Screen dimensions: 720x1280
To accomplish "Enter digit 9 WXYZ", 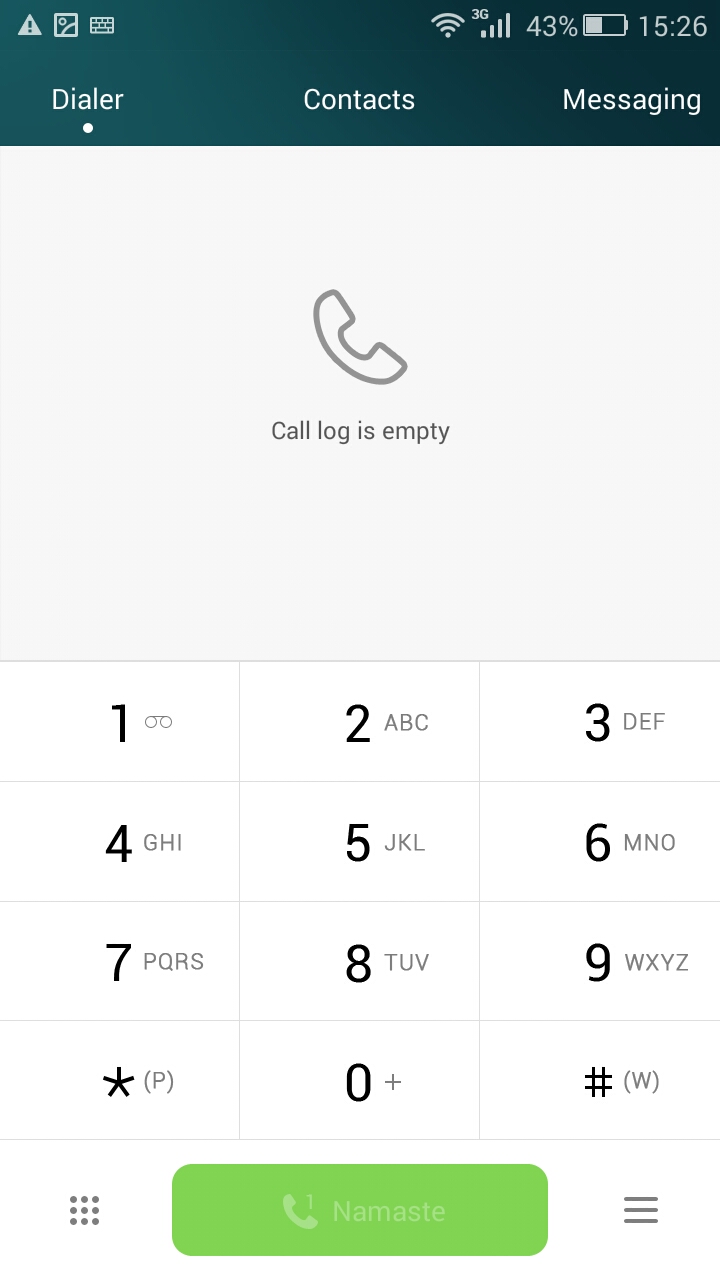I will [x=600, y=961].
